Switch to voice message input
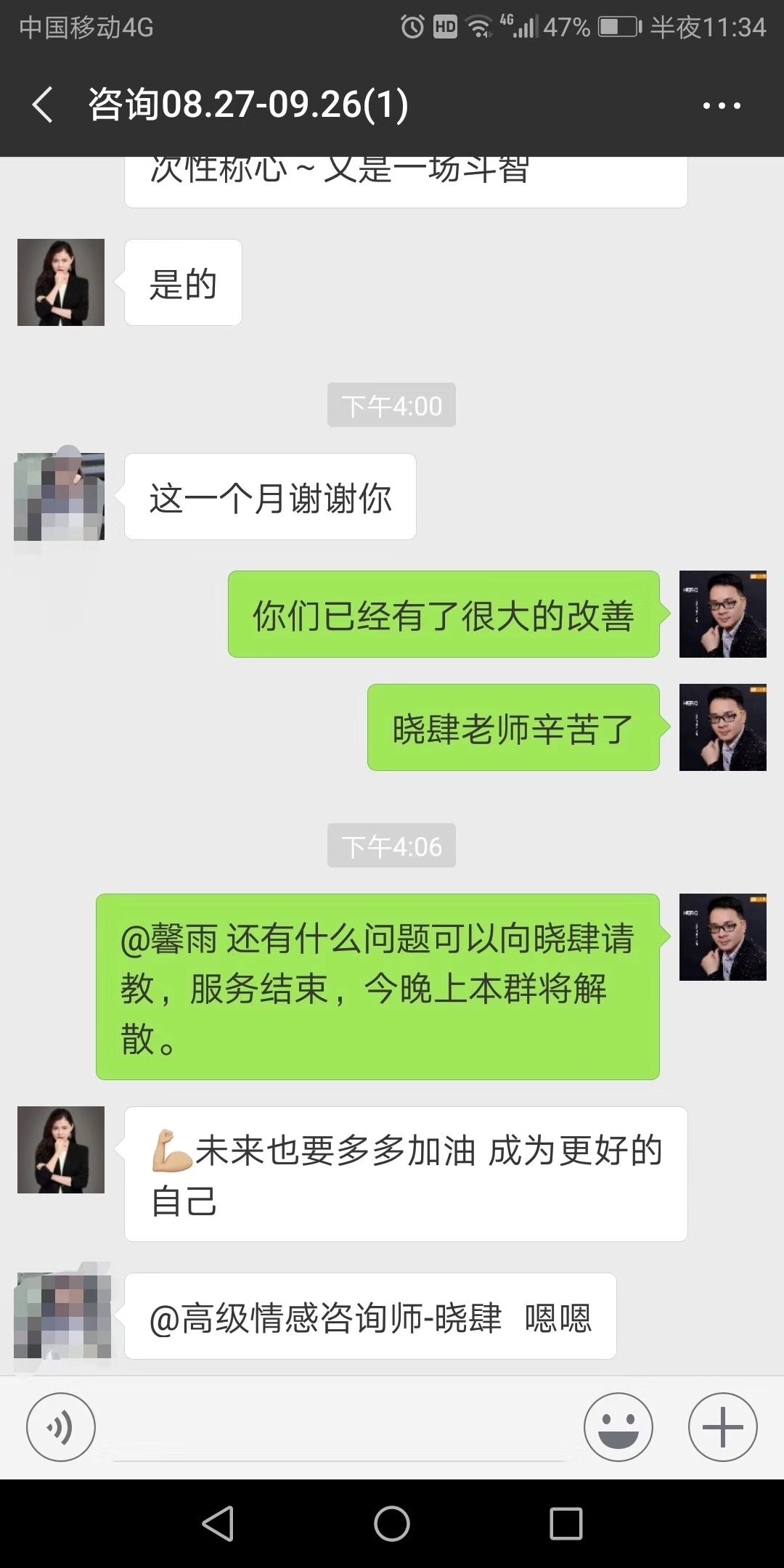This screenshot has width=784, height=1568. click(x=61, y=1427)
